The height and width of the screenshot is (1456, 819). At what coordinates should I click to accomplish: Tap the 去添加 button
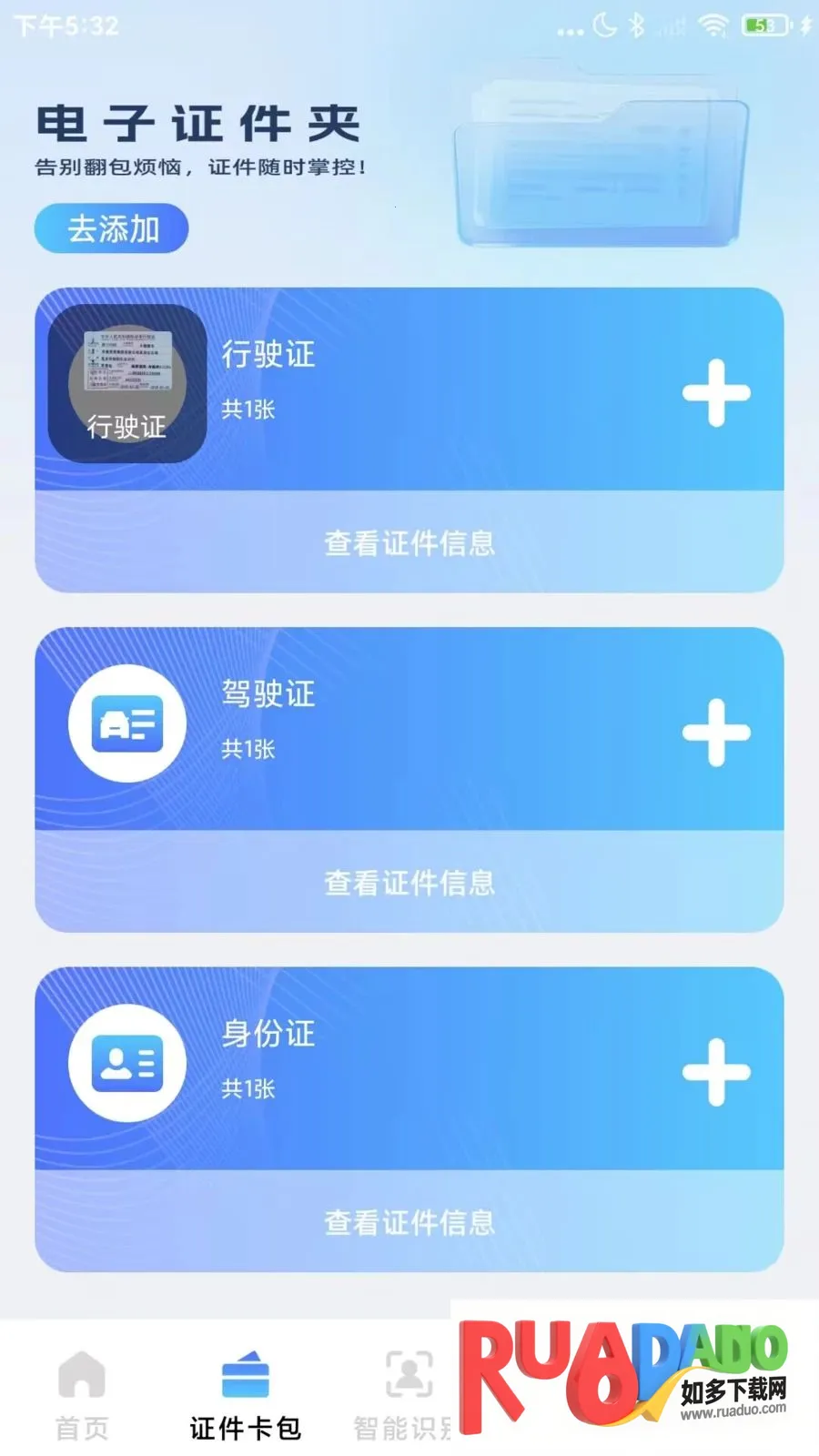(112, 228)
